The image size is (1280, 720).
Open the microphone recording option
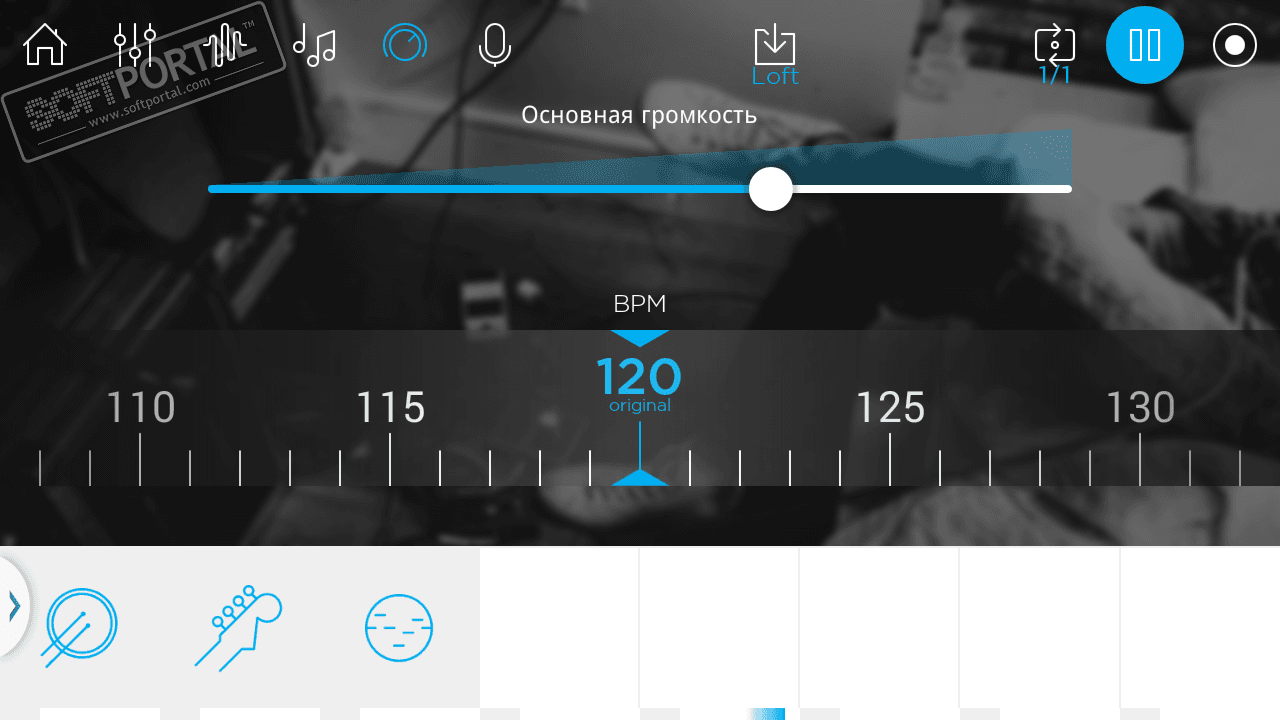(x=494, y=45)
